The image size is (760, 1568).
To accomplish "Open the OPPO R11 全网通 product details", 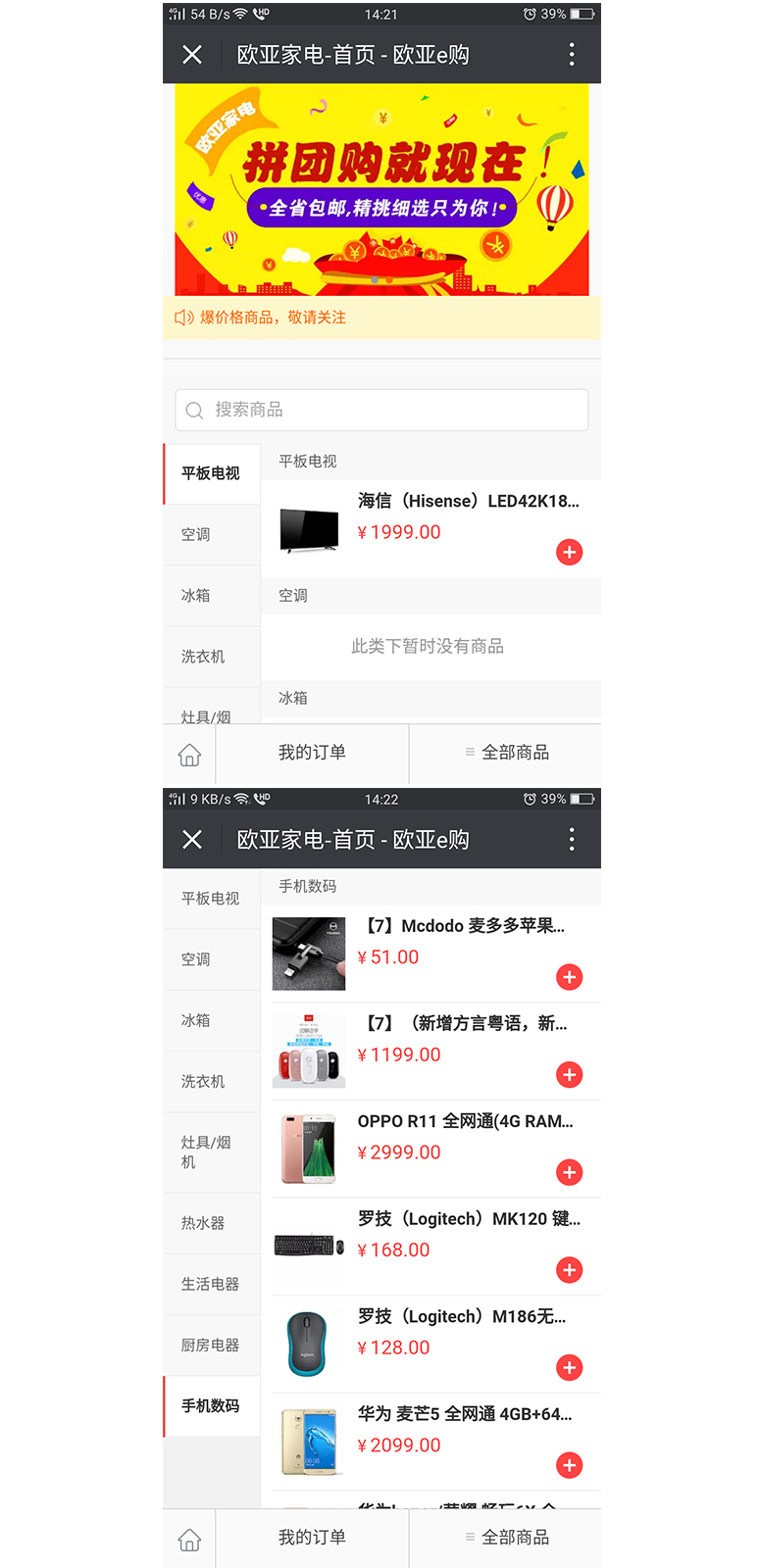I will (466, 1121).
